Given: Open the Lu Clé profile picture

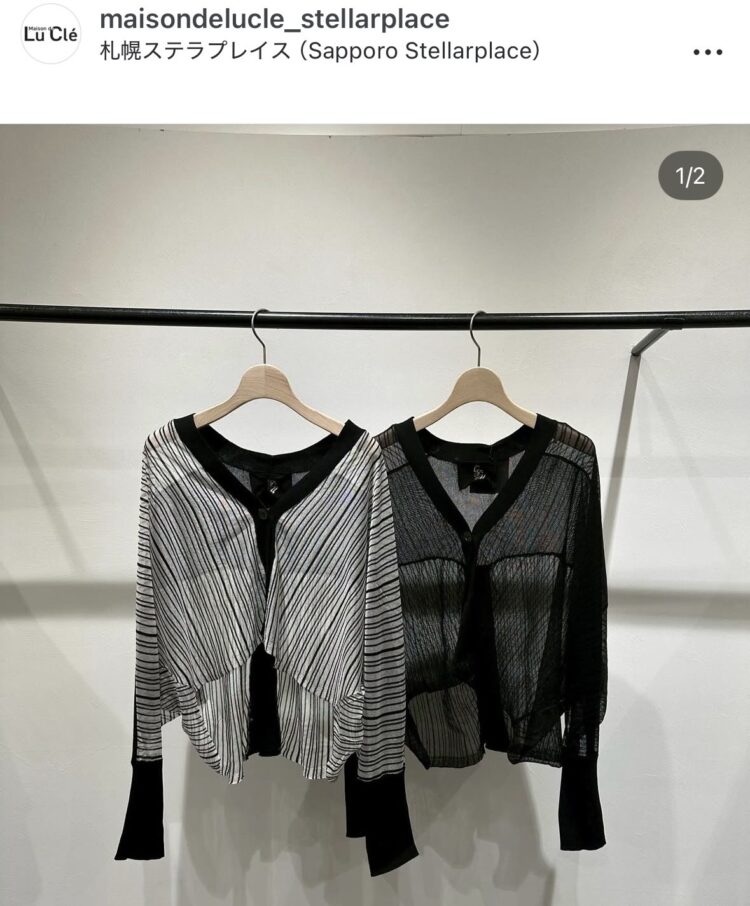Looking at the screenshot, I should pyautogui.click(x=50, y=34).
